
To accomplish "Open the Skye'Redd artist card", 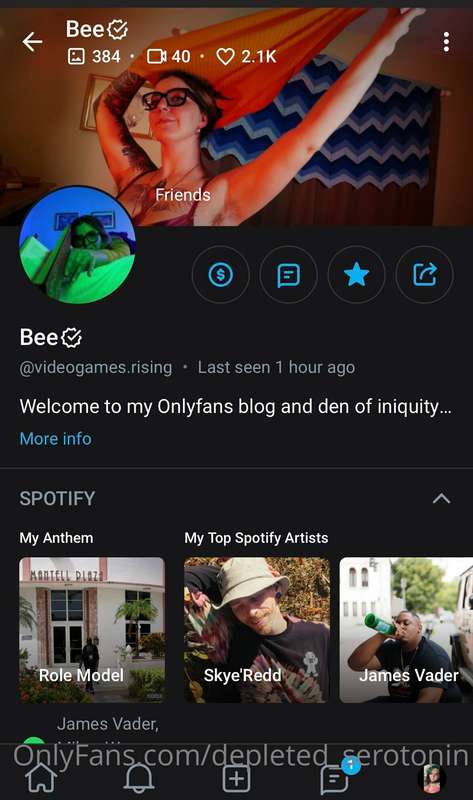I will (257, 630).
